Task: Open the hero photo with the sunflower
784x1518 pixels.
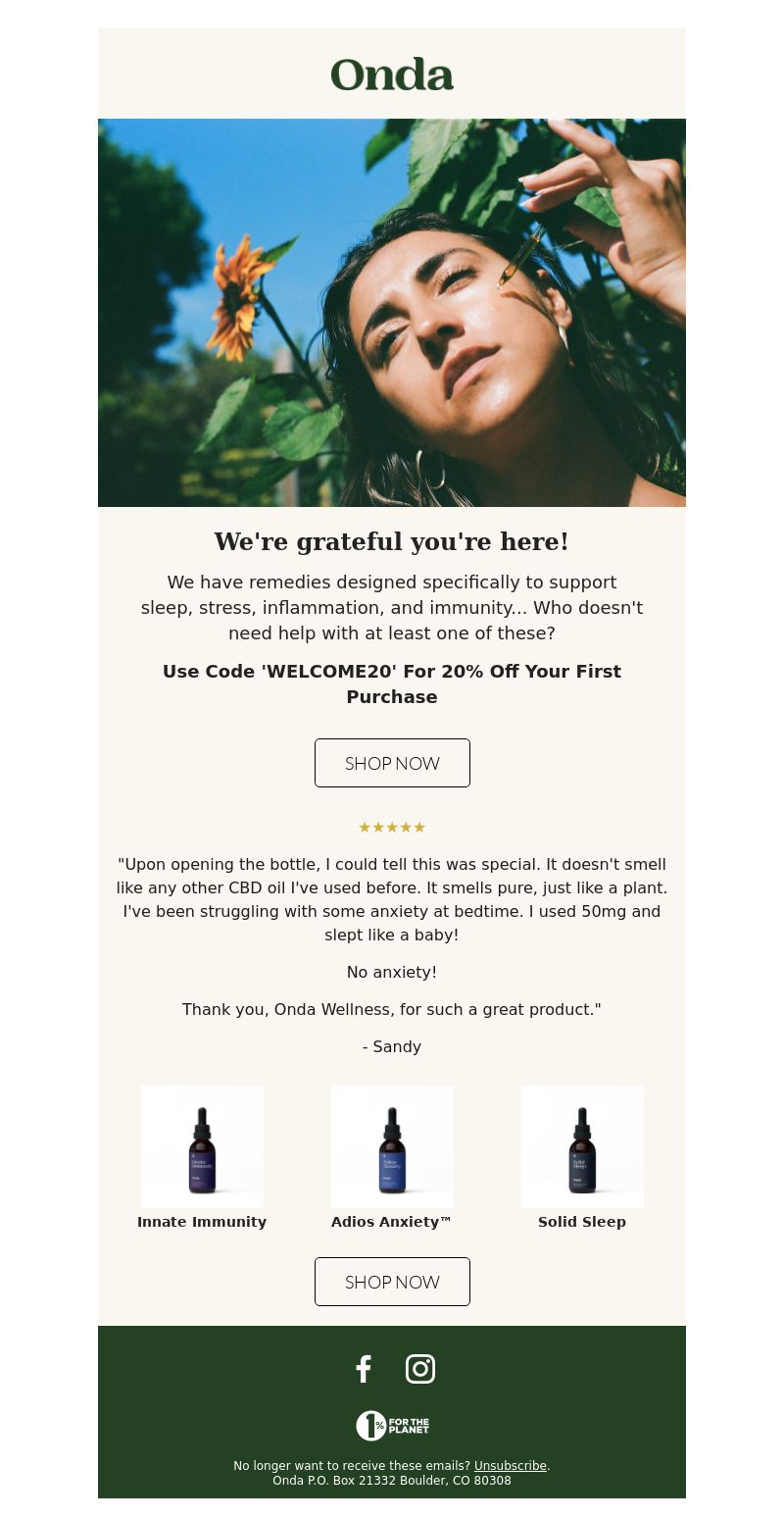Action: [392, 313]
